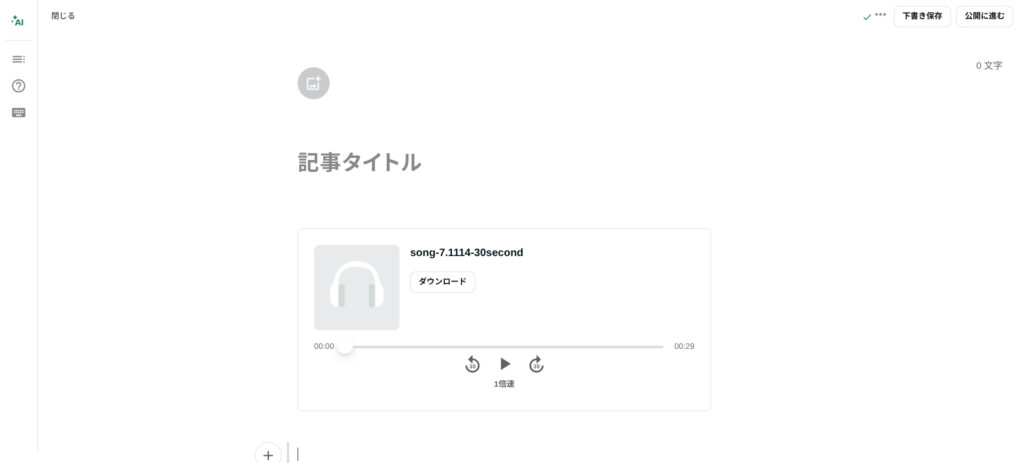Tap the audio progress slider
This screenshot has width=1024, height=463.
[x=500, y=347]
